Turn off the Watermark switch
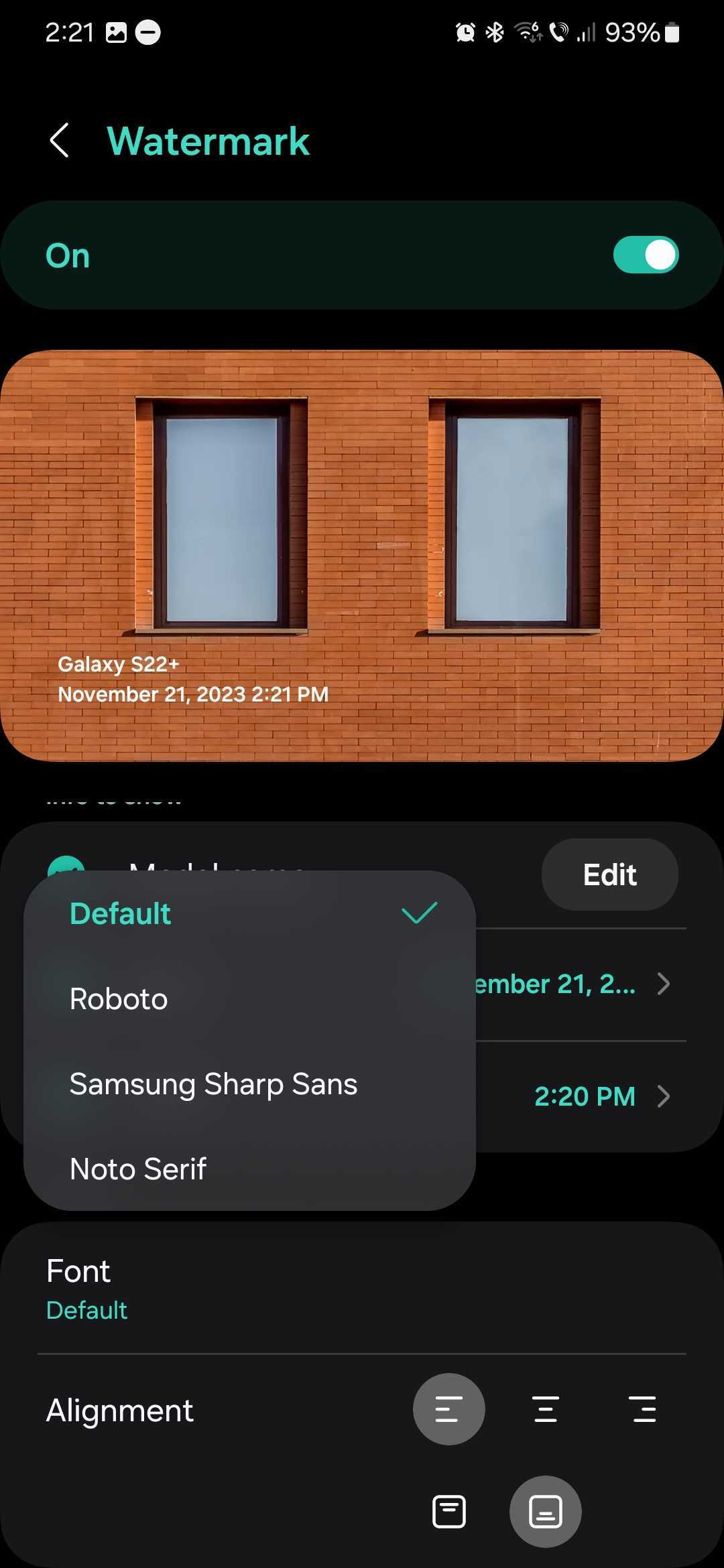The image size is (724, 1568). coord(645,255)
